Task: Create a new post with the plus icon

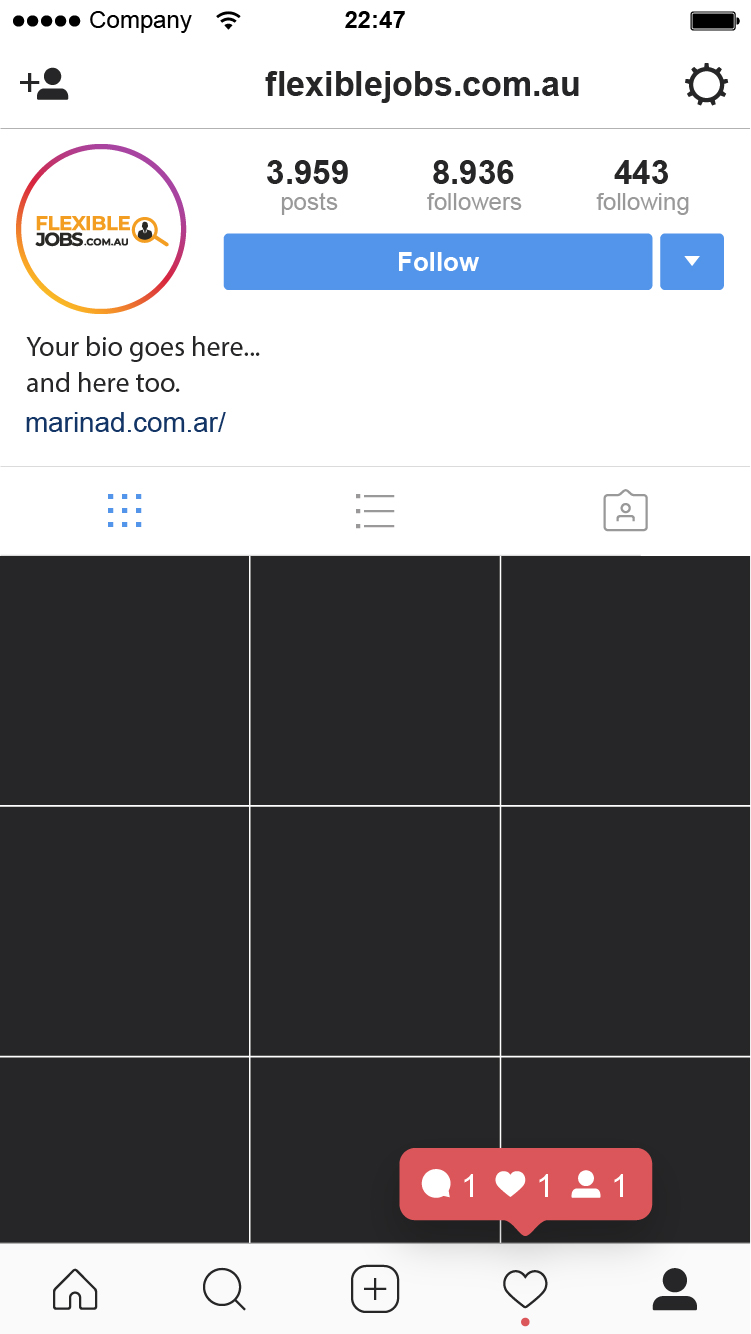Action: (x=375, y=1289)
